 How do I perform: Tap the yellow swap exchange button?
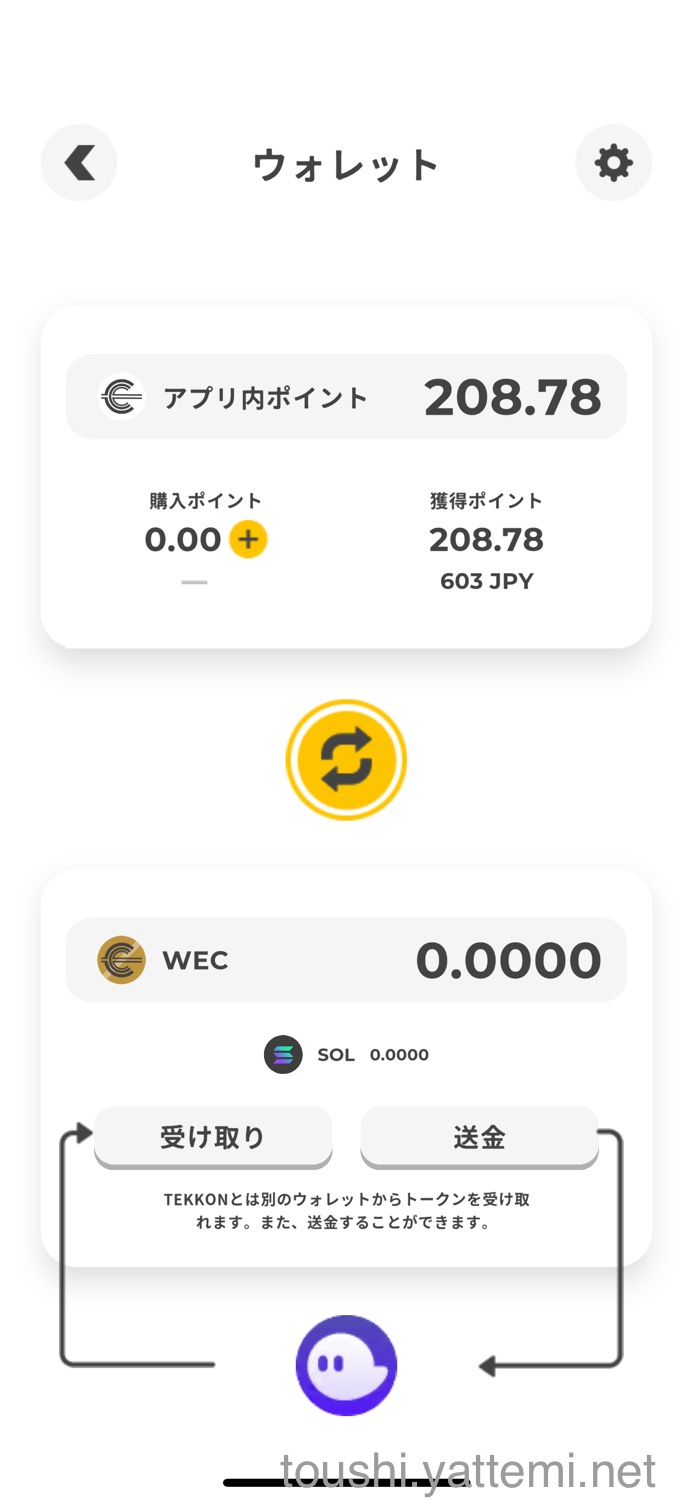click(x=346, y=760)
